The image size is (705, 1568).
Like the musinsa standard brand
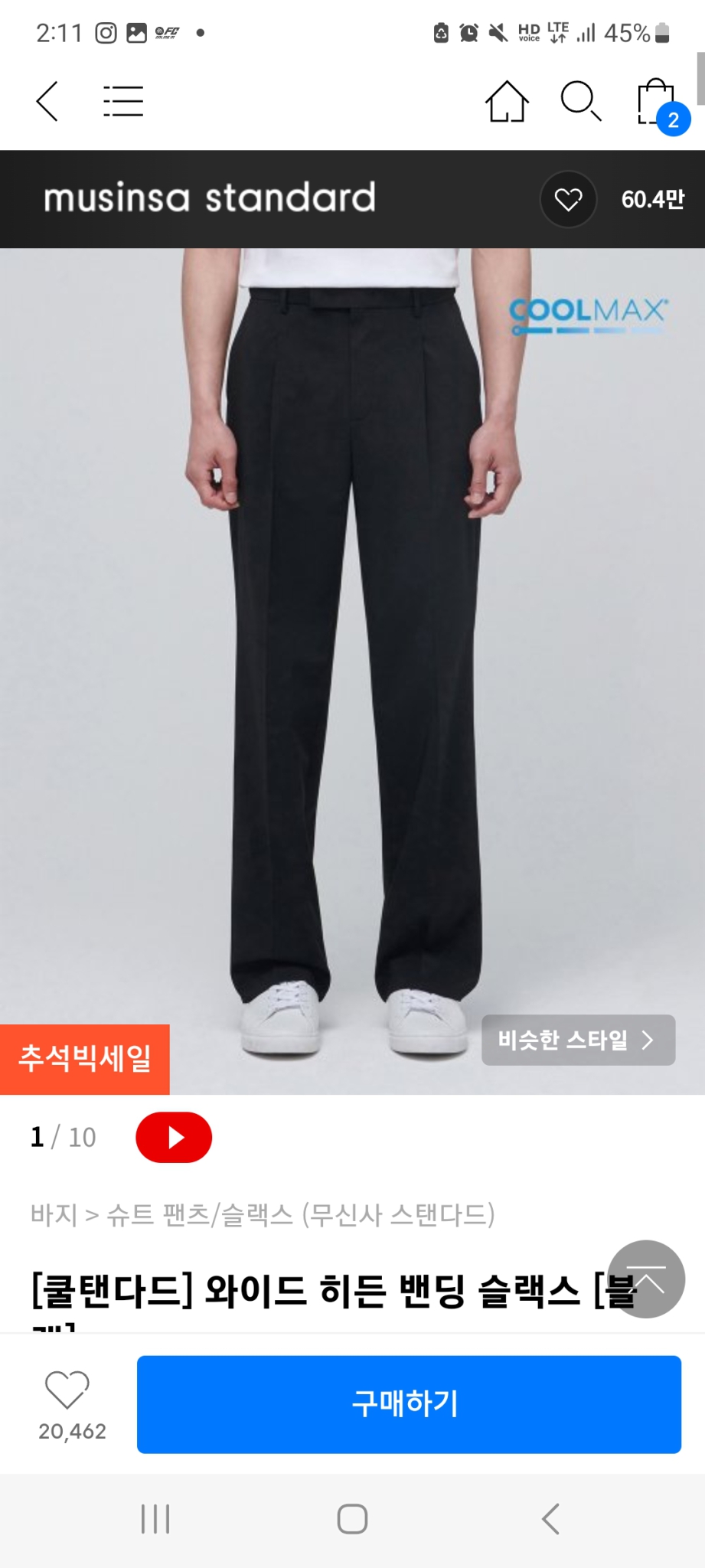coord(568,200)
